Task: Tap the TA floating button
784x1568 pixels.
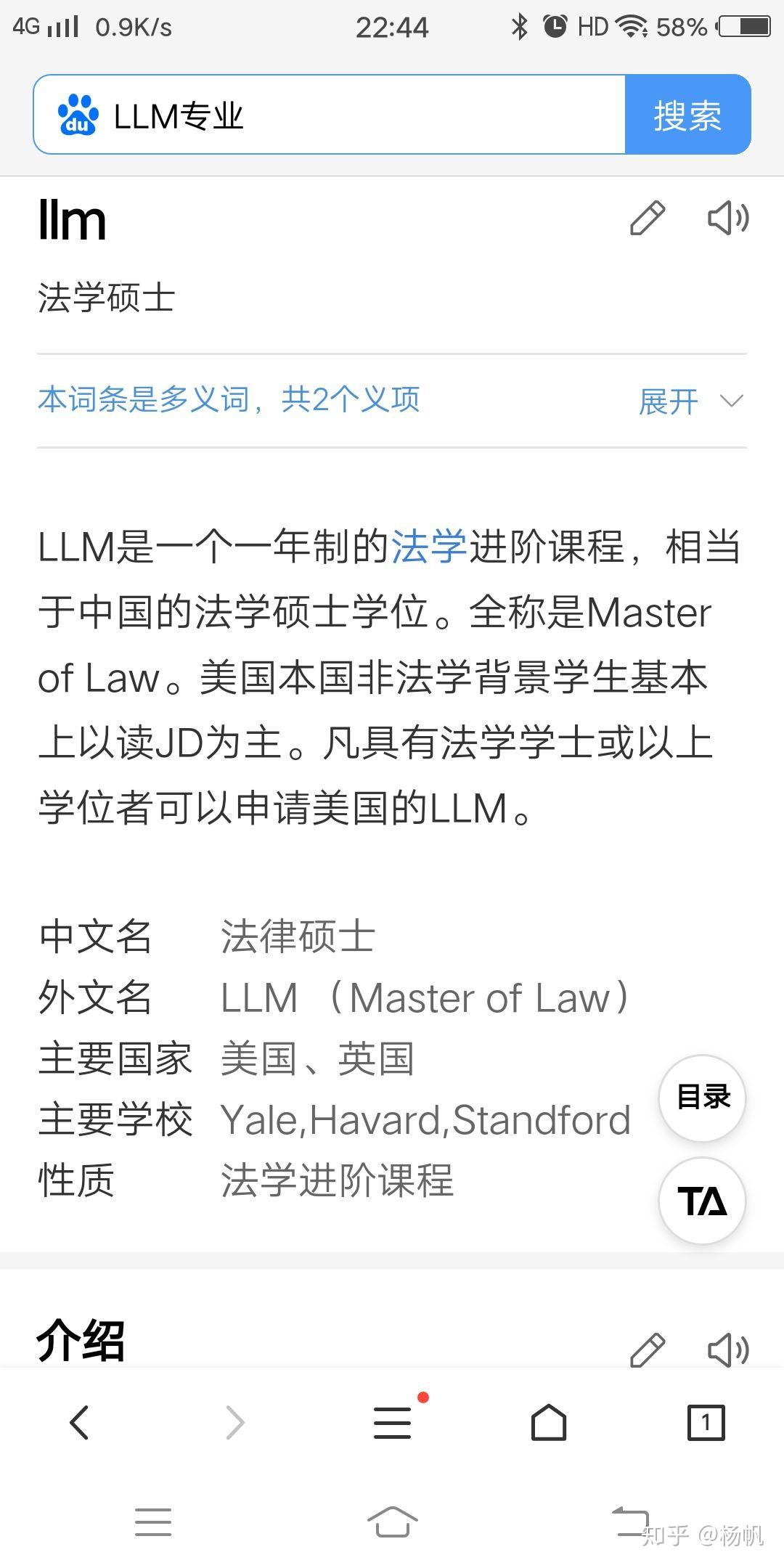Action: (702, 1201)
